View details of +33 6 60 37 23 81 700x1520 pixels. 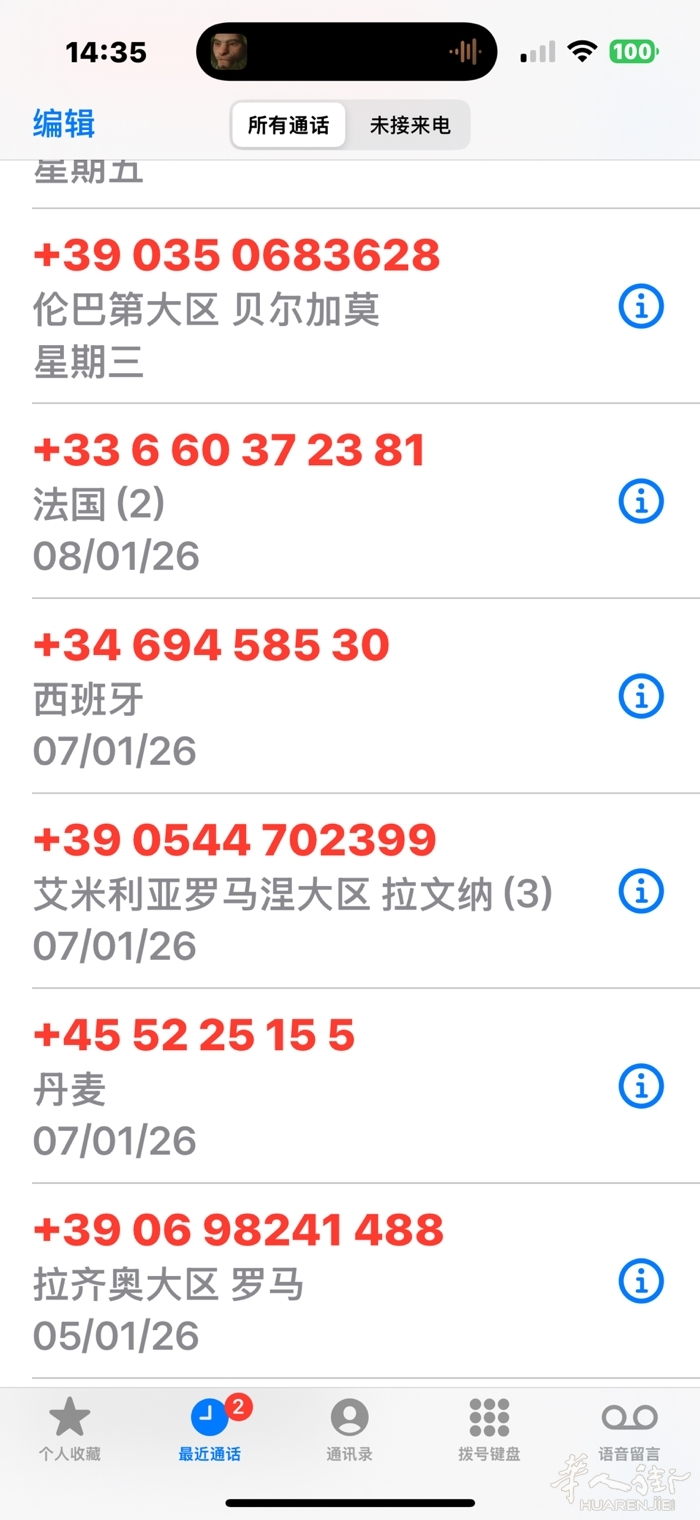(641, 501)
